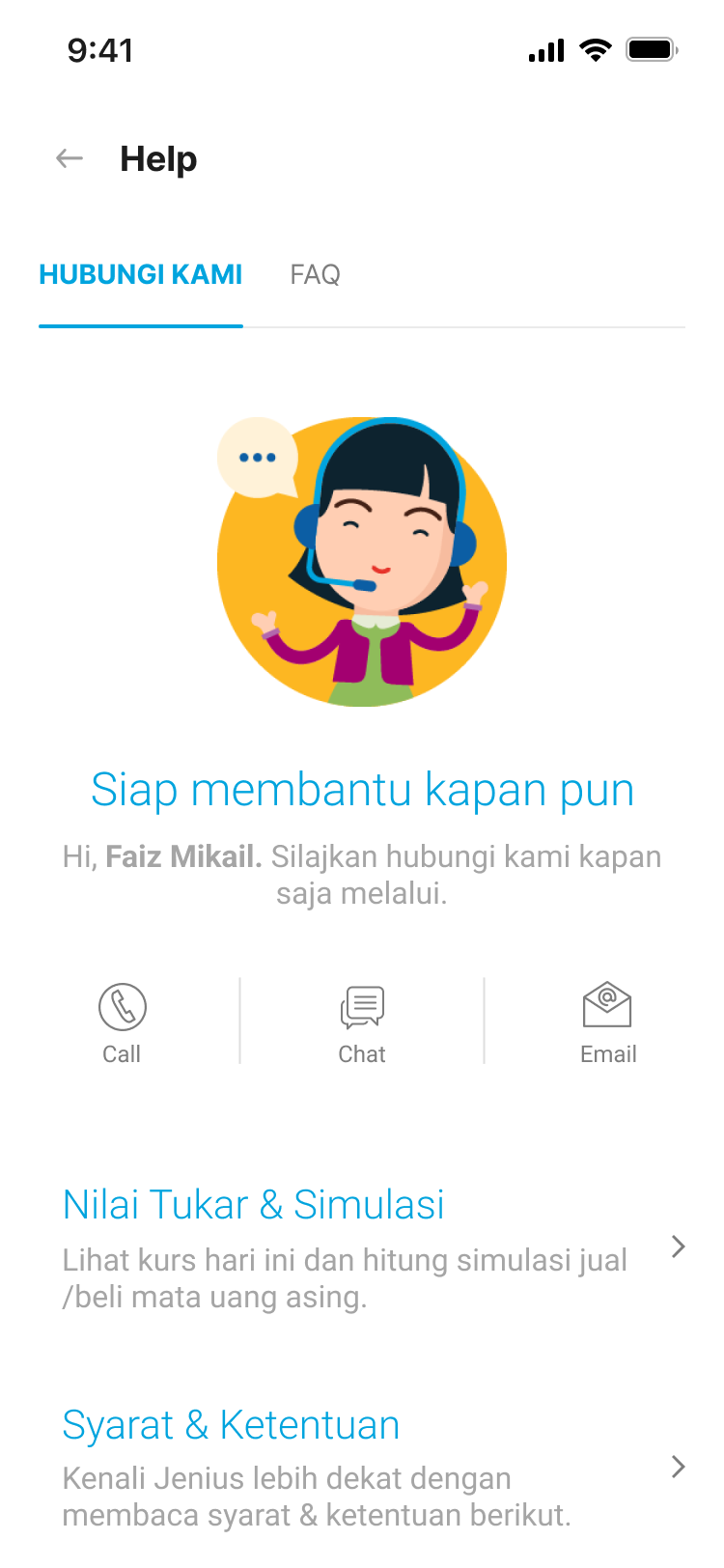
Task: Select the HUBUNGI KAMI tab
Action: pos(140,275)
